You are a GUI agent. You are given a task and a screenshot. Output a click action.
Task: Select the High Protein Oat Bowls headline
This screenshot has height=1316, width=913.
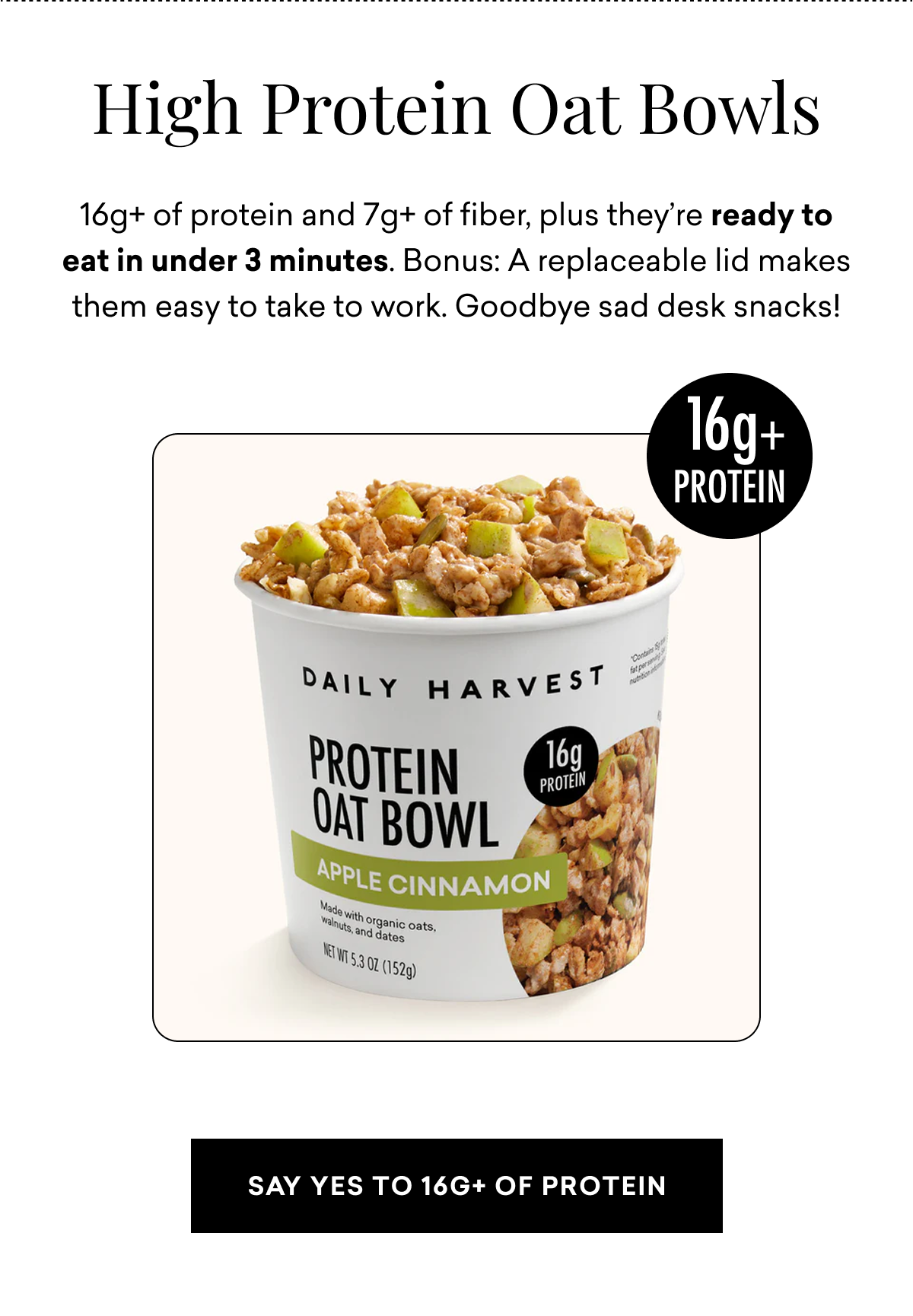click(456, 111)
